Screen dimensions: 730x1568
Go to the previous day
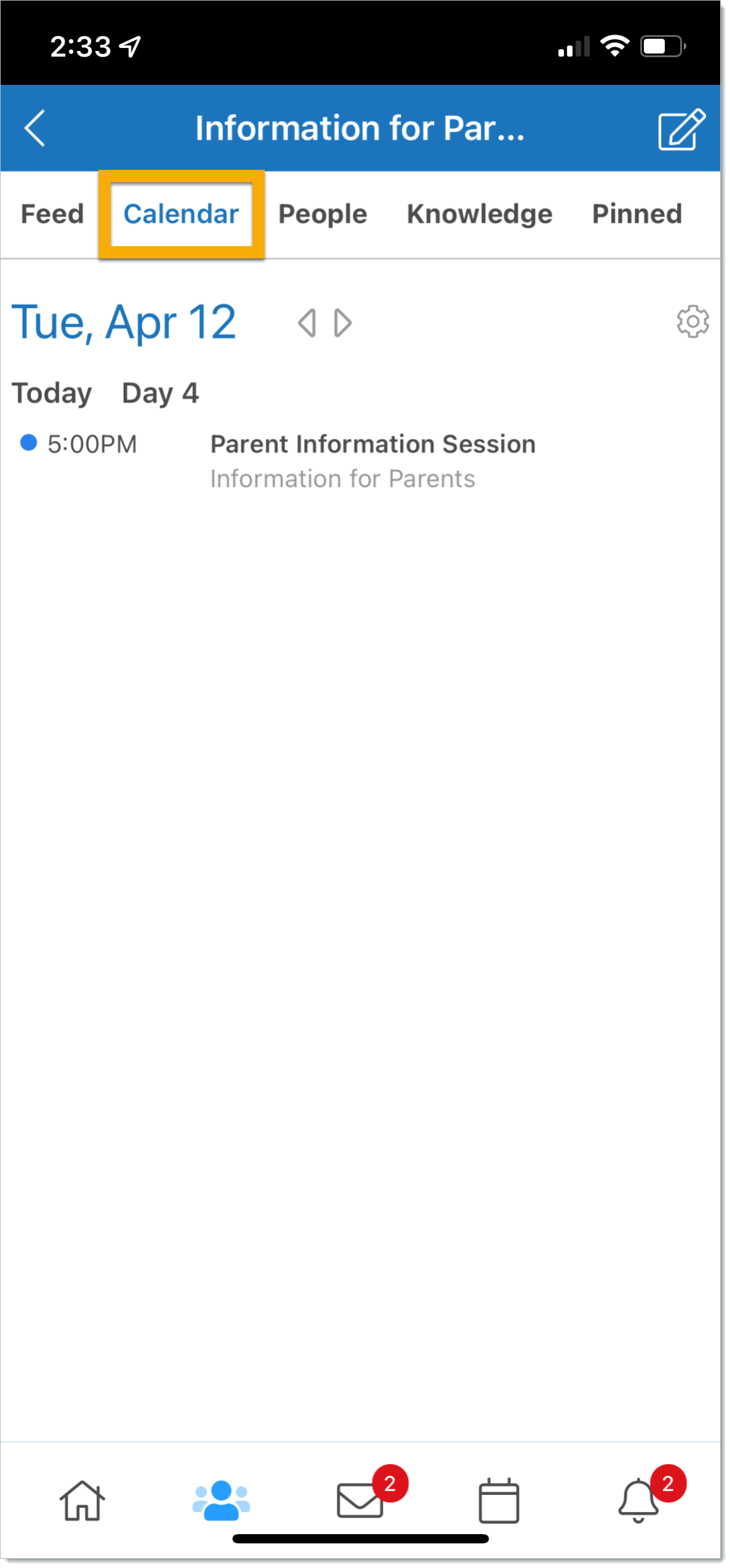[x=307, y=323]
